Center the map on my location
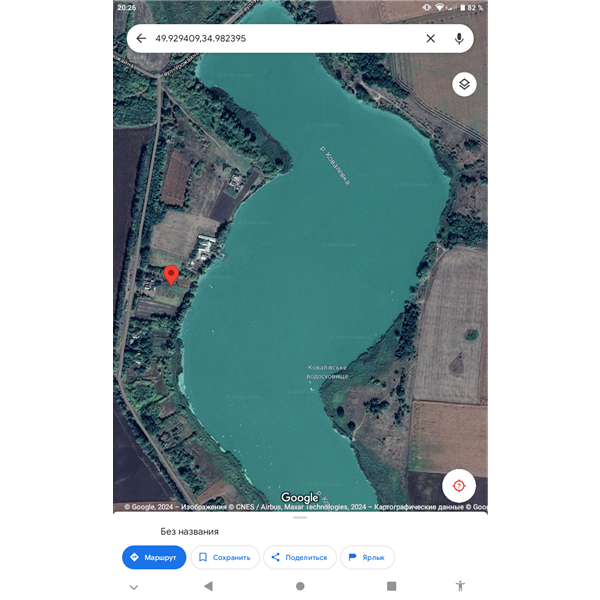This screenshot has width=600, height=600. point(459,485)
